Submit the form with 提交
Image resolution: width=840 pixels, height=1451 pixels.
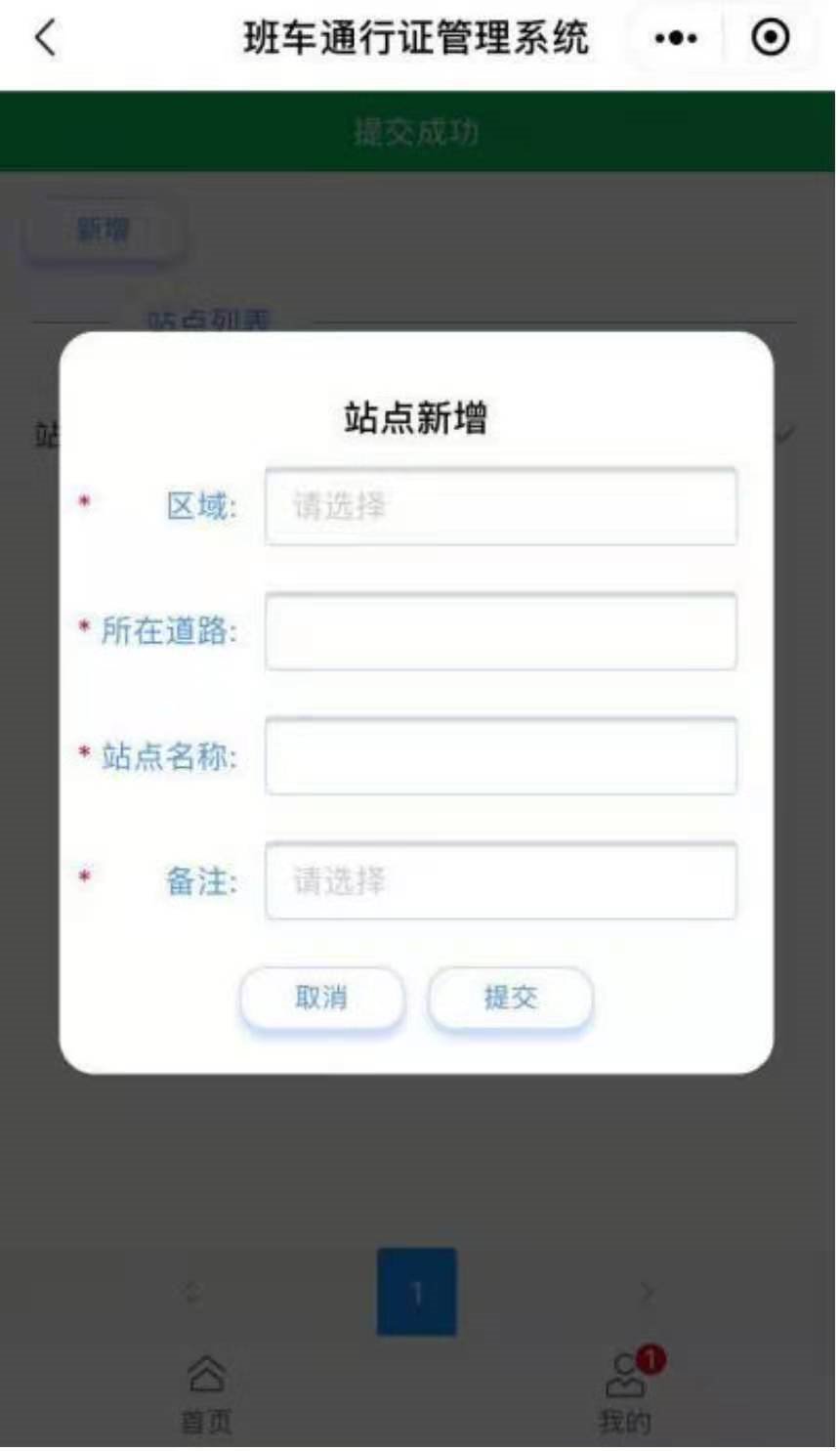510,998
